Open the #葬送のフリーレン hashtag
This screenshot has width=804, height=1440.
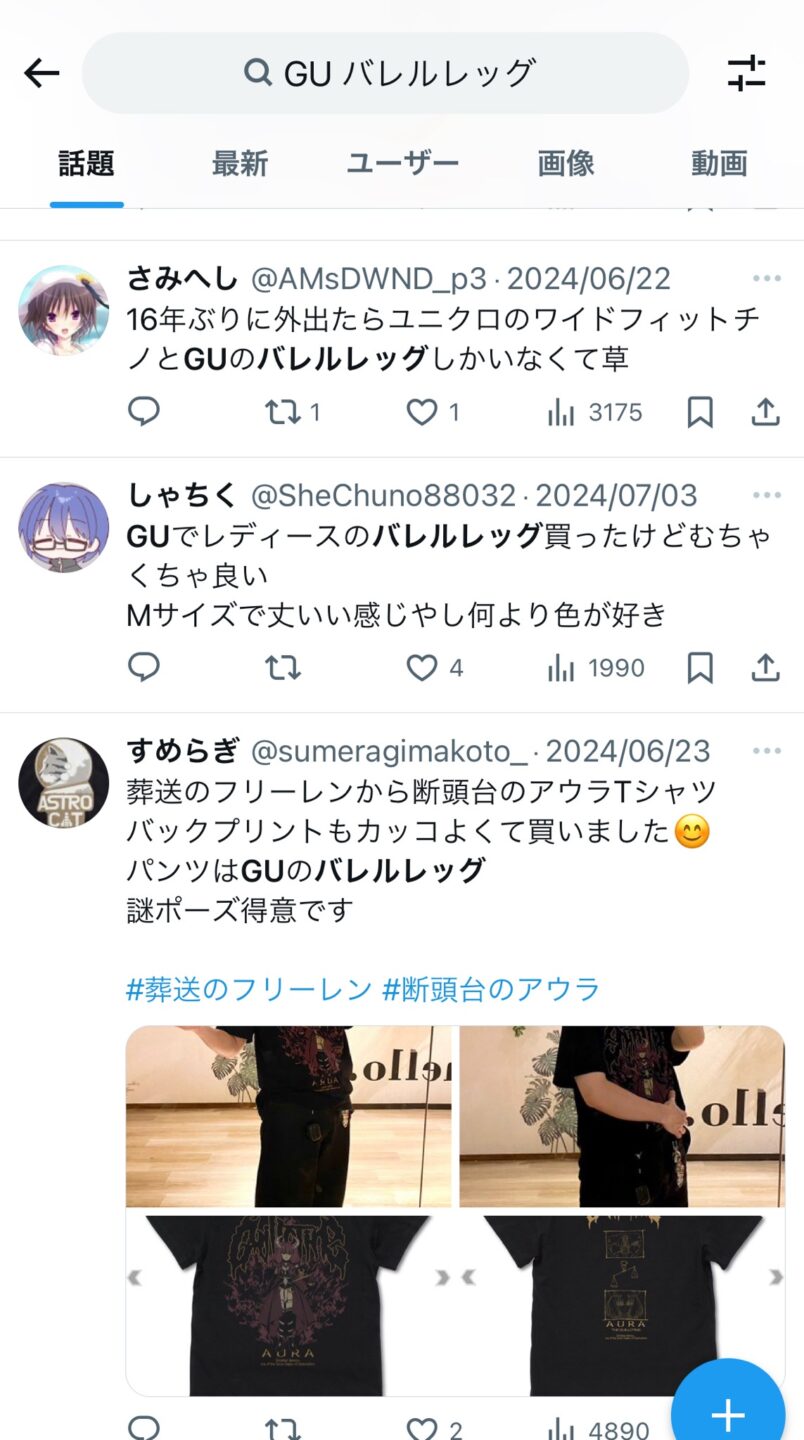click(x=249, y=989)
